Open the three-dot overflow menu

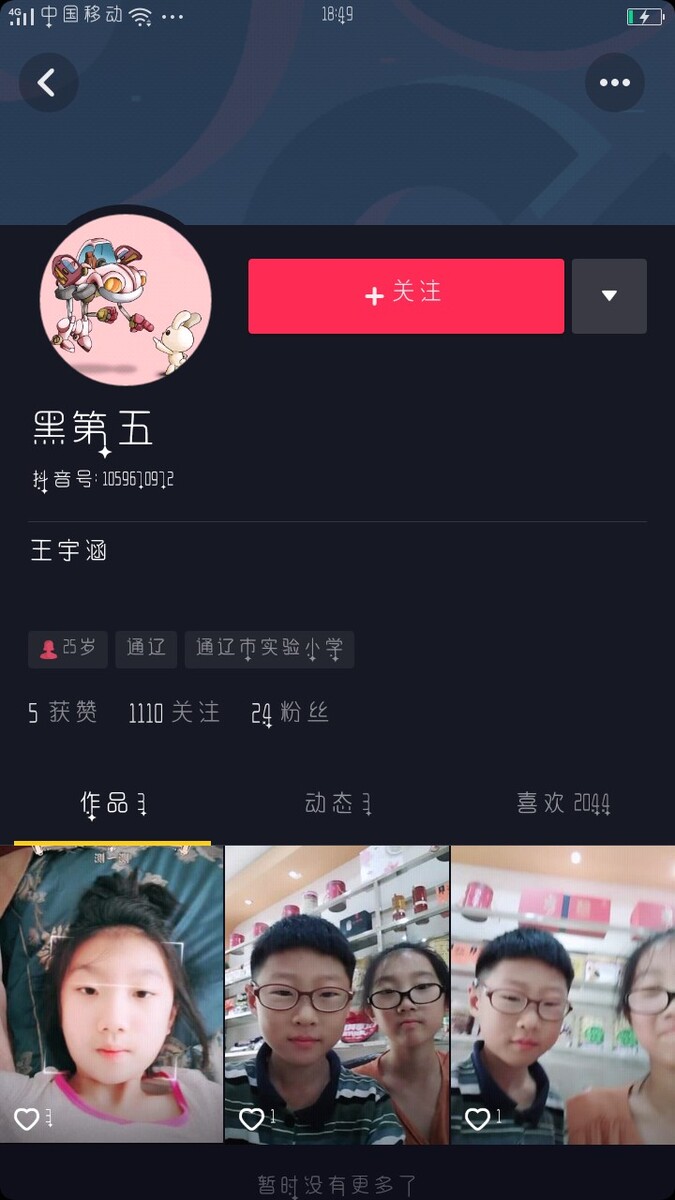click(x=614, y=82)
